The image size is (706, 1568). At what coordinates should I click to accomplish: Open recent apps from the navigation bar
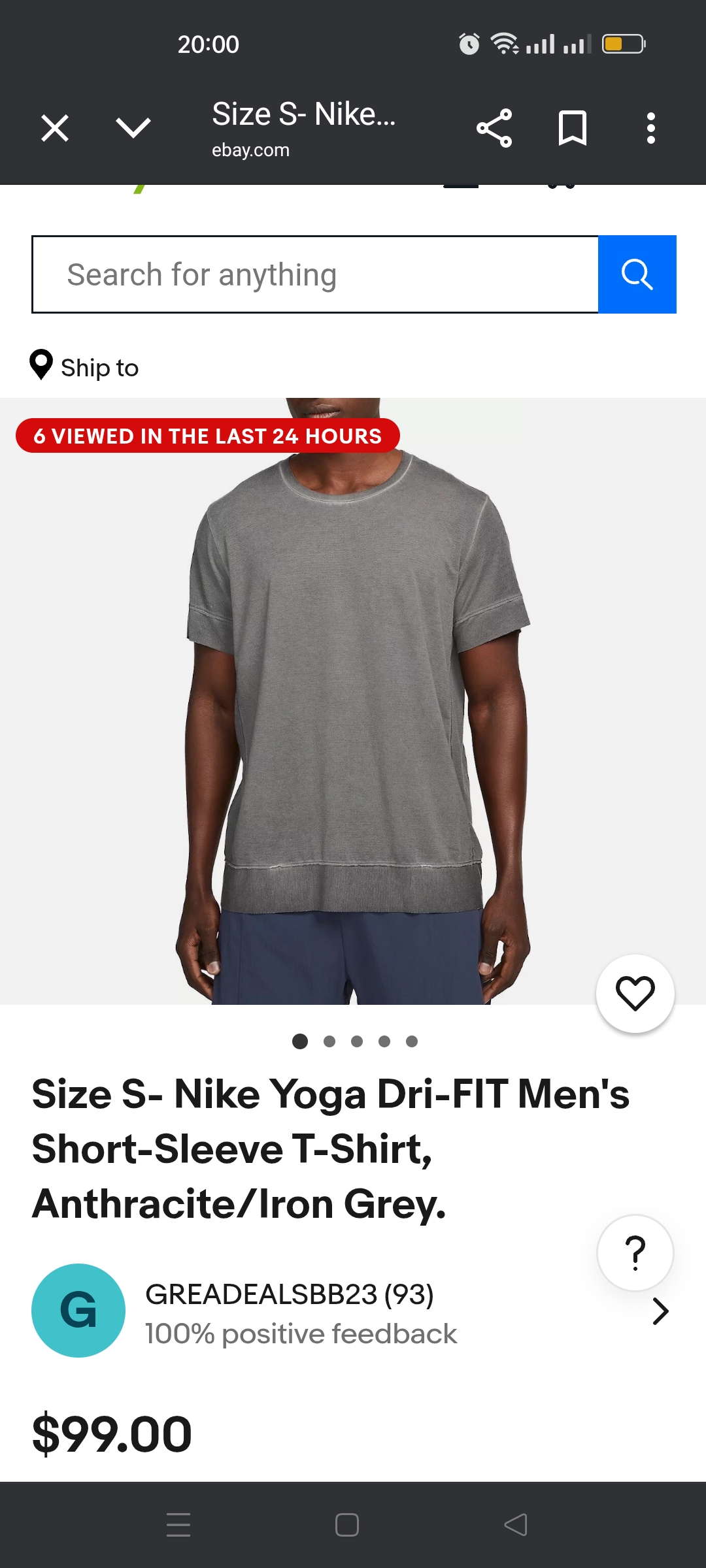178,1525
